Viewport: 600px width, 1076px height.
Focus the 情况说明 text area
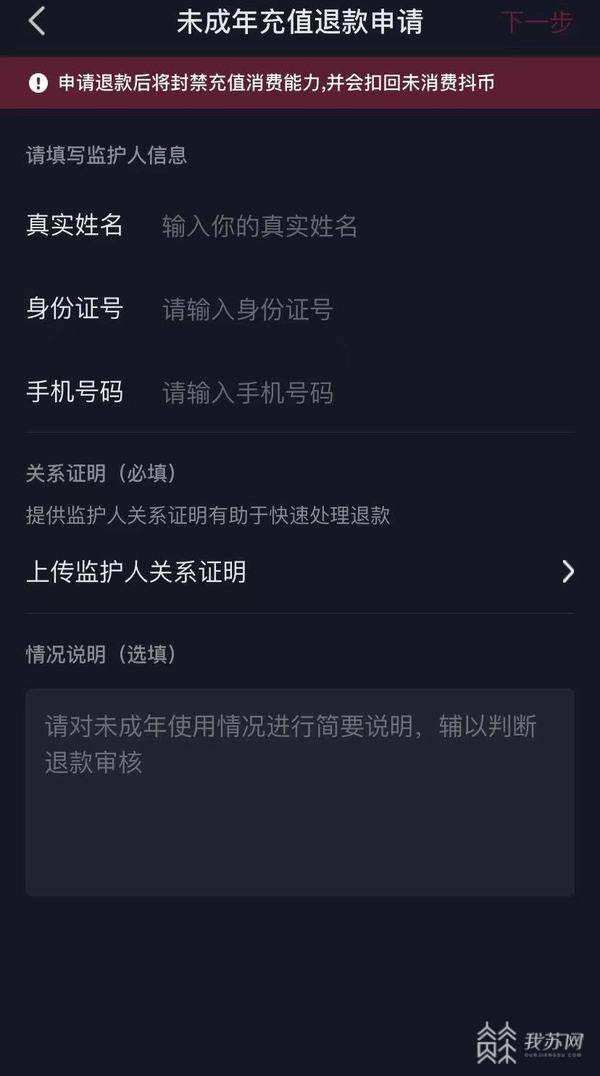(x=300, y=791)
